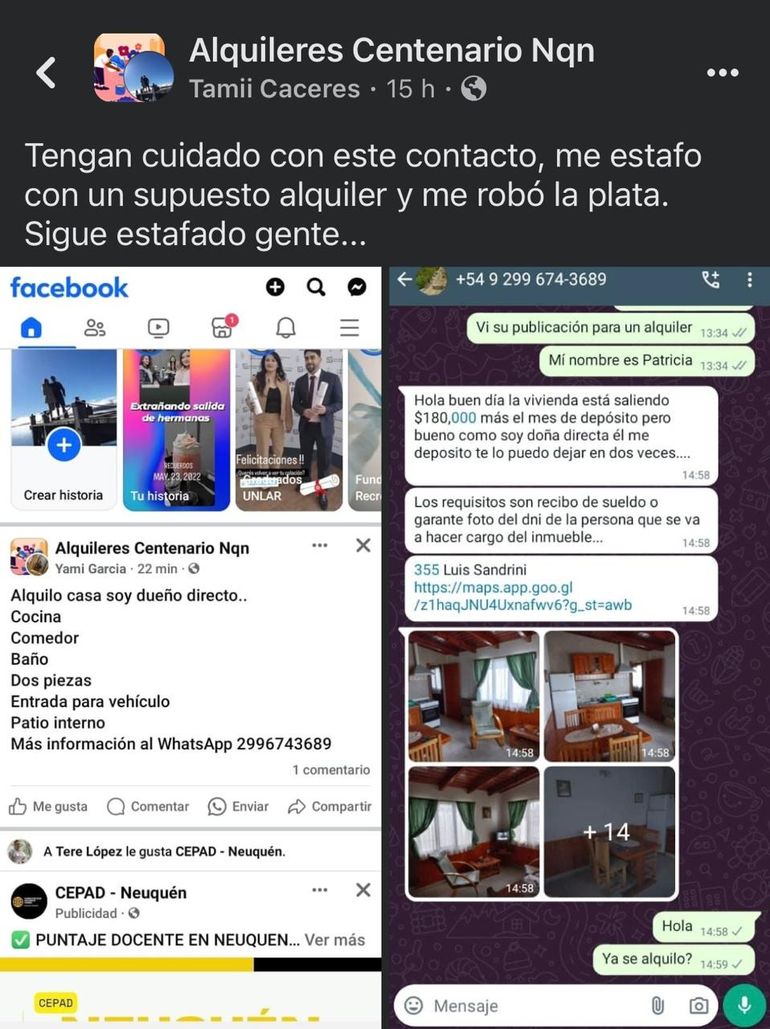The image size is (770, 1029).
Task: Go back from this post
Action: tap(46, 71)
